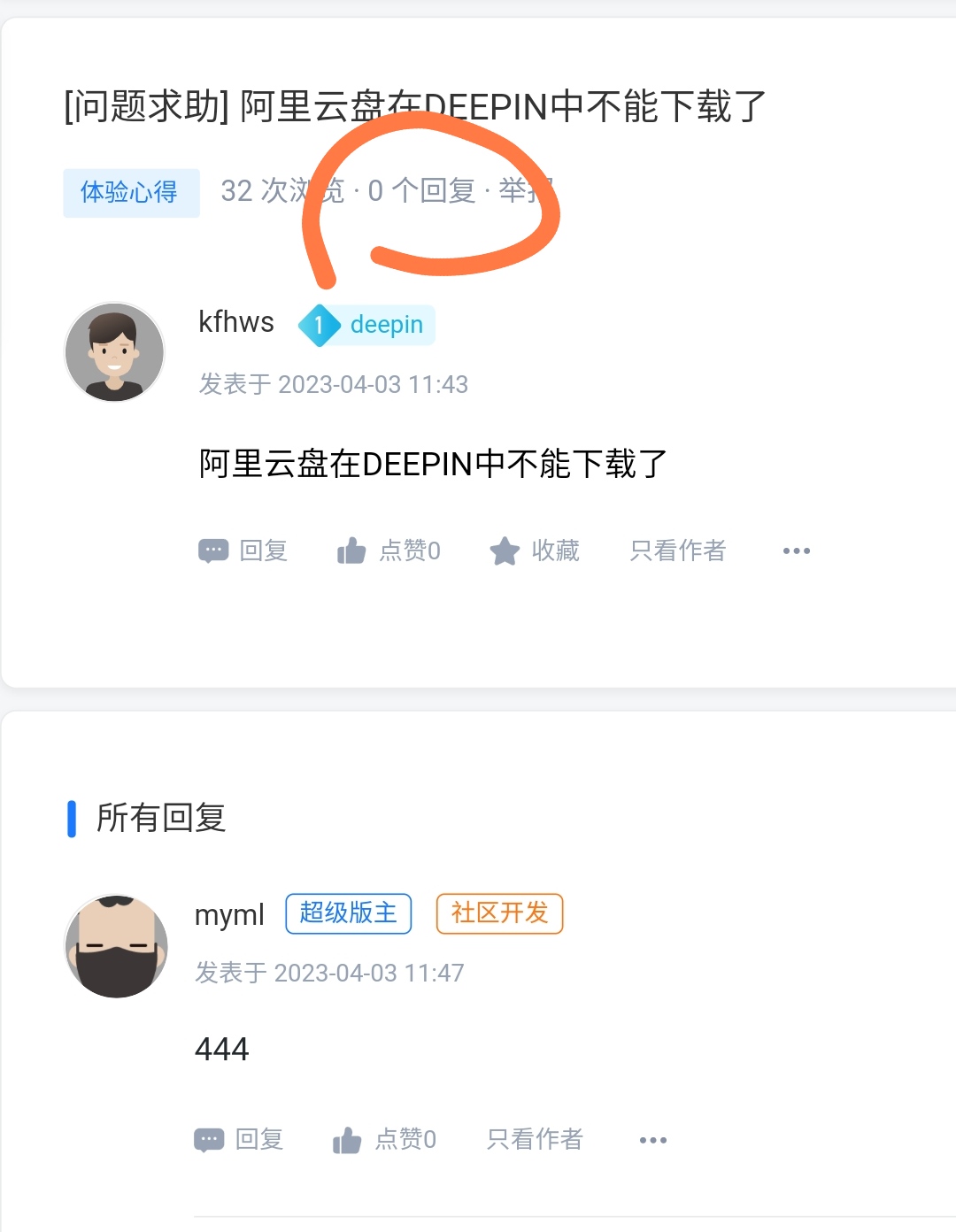Like myml's 444 reply
Image resolution: width=956 pixels, height=1232 pixels.
[x=385, y=1140]
